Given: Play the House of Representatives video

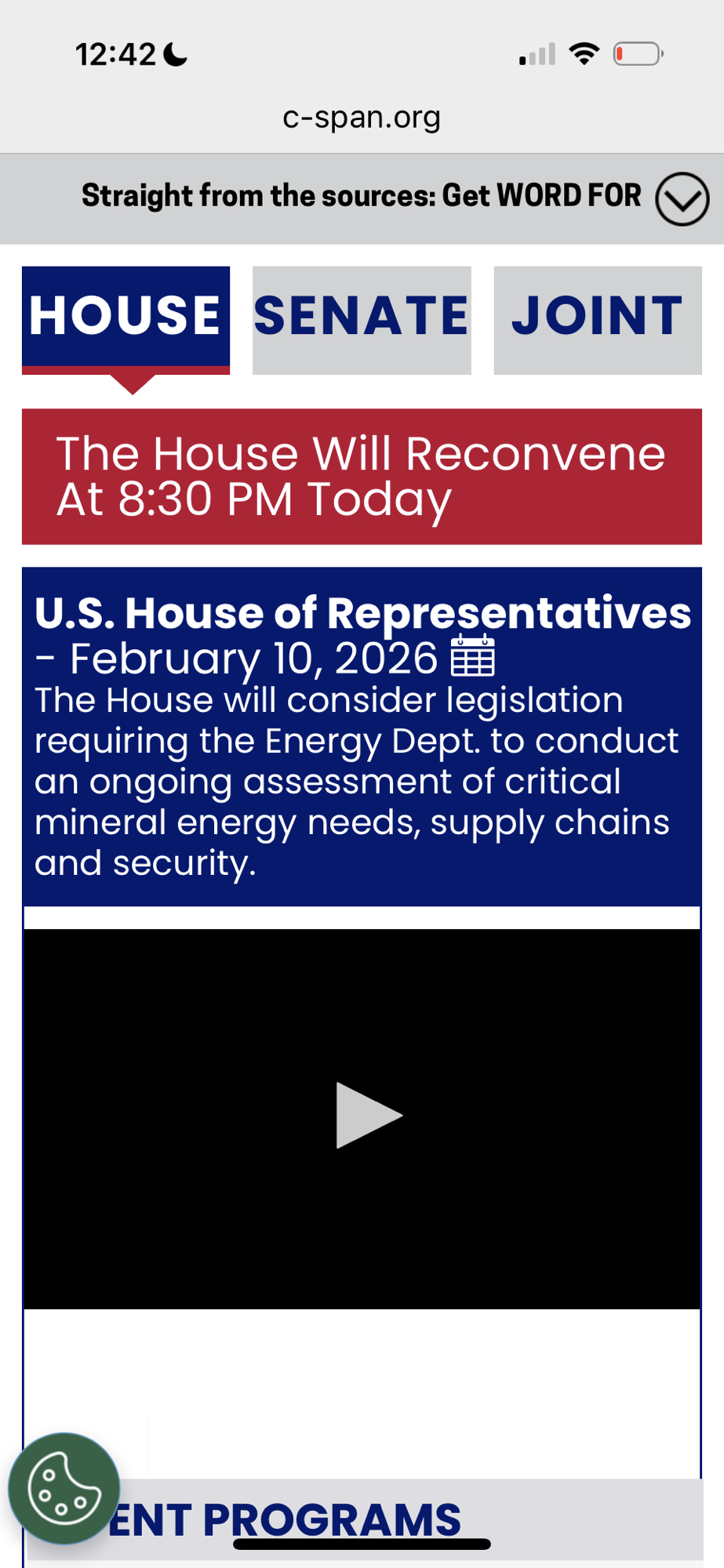Looking at the screenshot, I should 367,1115.
